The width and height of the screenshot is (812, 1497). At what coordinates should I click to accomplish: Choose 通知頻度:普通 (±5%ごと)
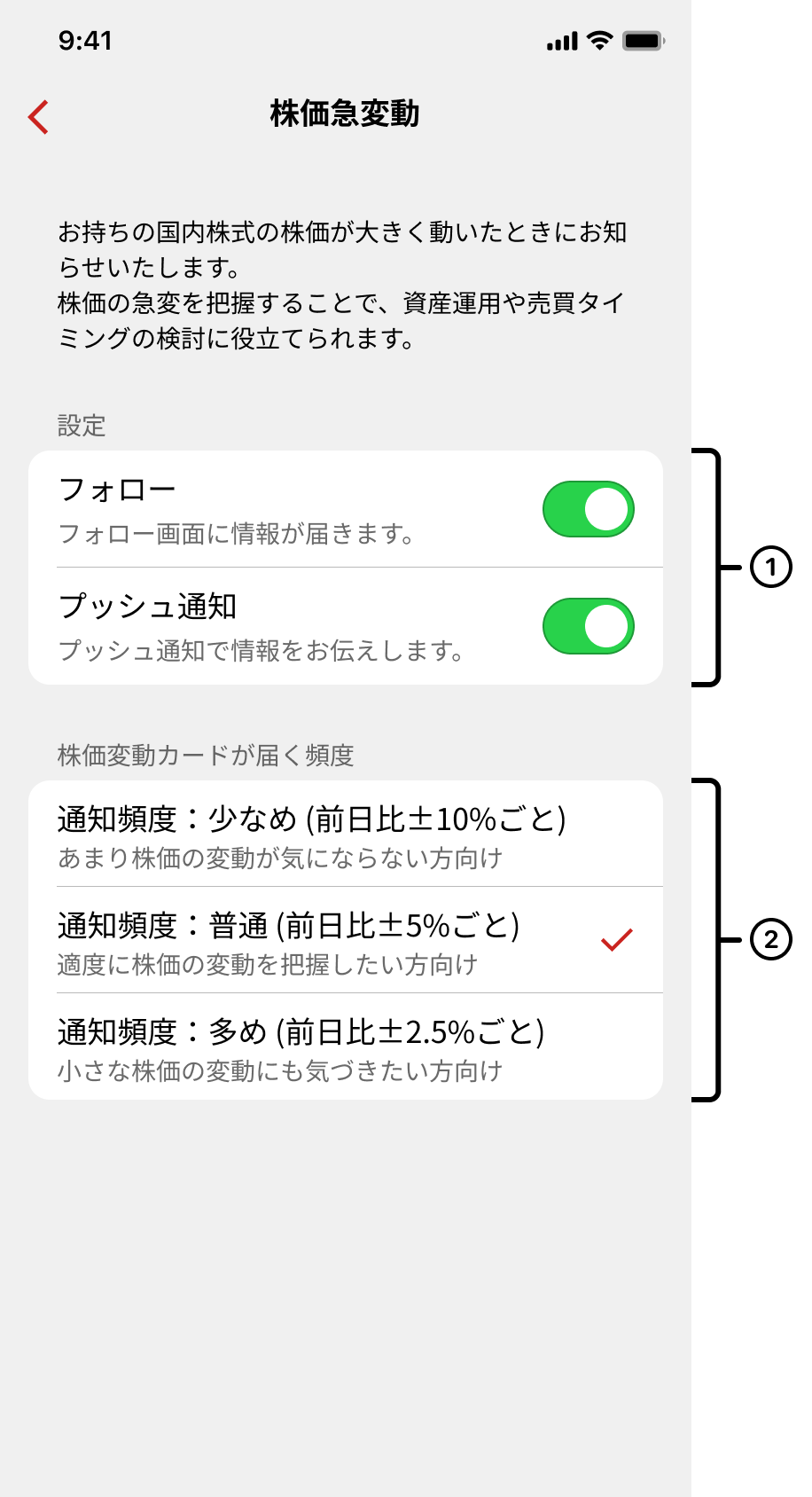point(346,940)
